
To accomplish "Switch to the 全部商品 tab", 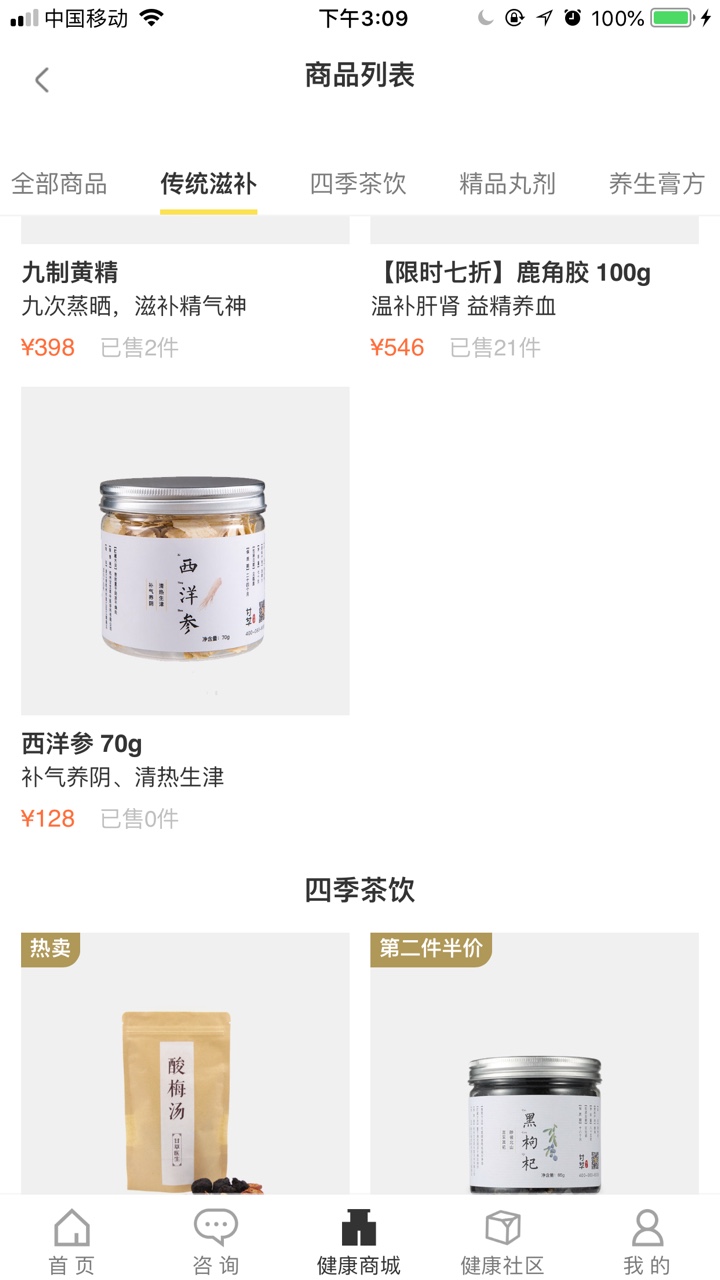I will [x=59, y=184].
